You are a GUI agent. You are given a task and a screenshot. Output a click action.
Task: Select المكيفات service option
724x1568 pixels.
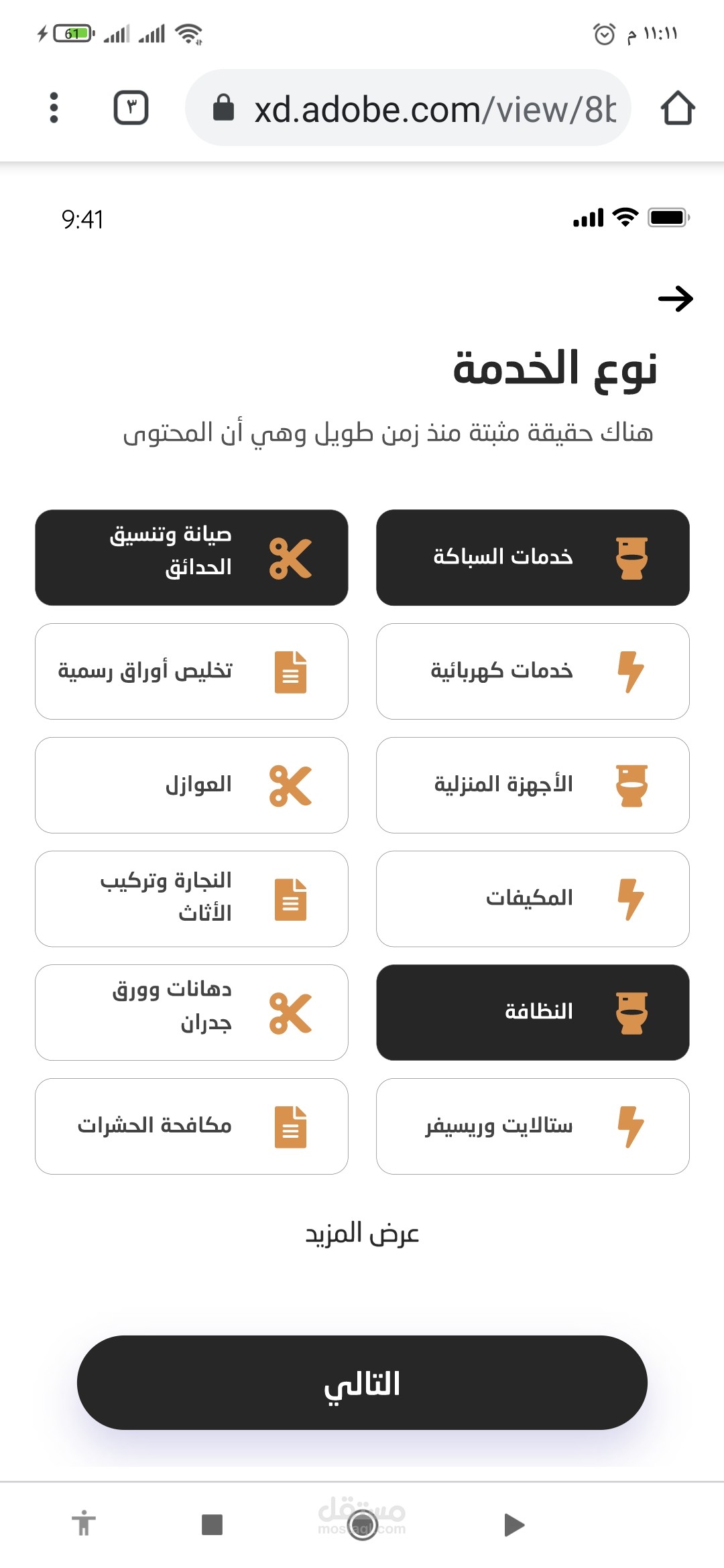[532, 899]
